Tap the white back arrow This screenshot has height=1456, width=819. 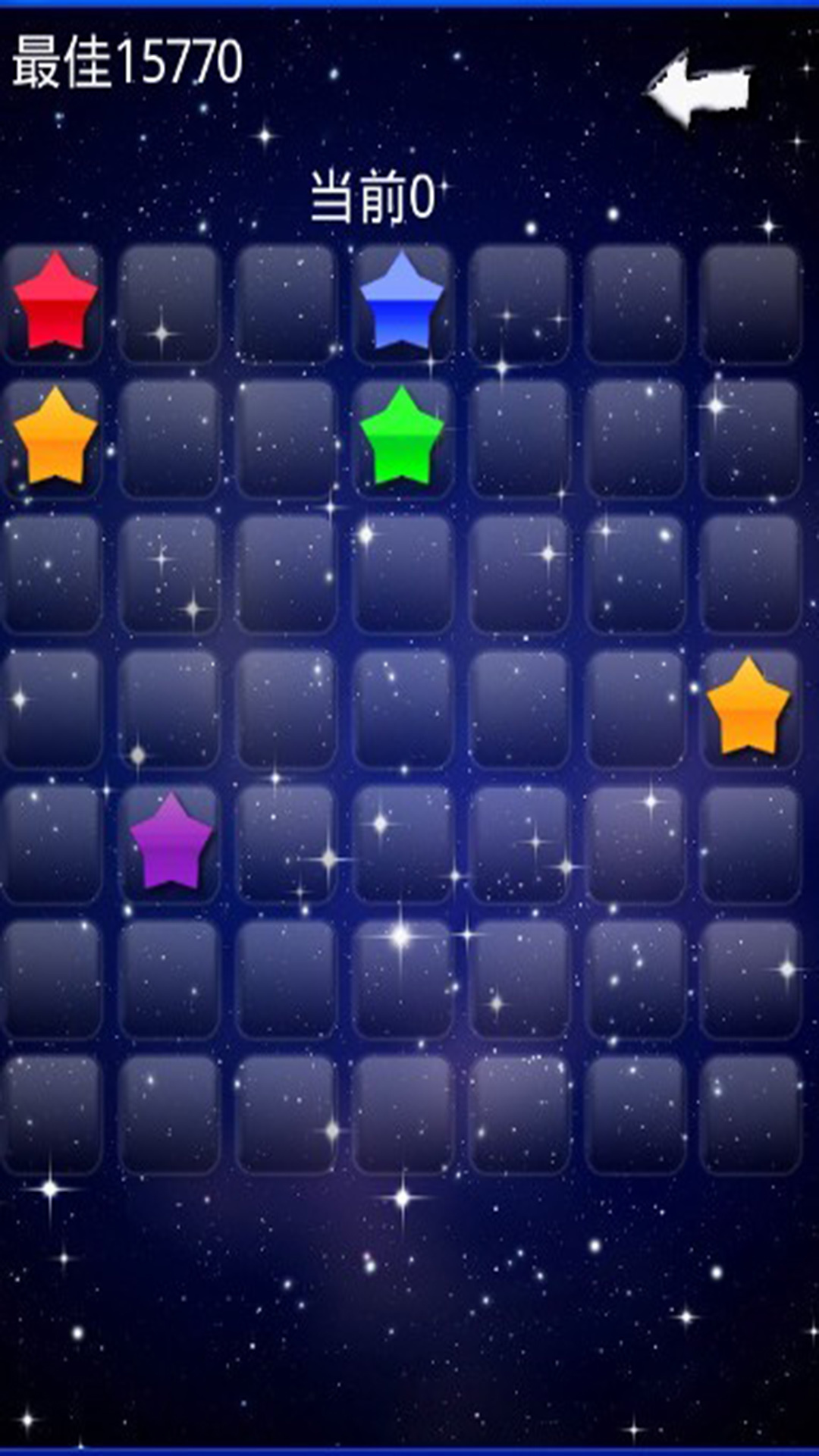click(x=698, y=89)
